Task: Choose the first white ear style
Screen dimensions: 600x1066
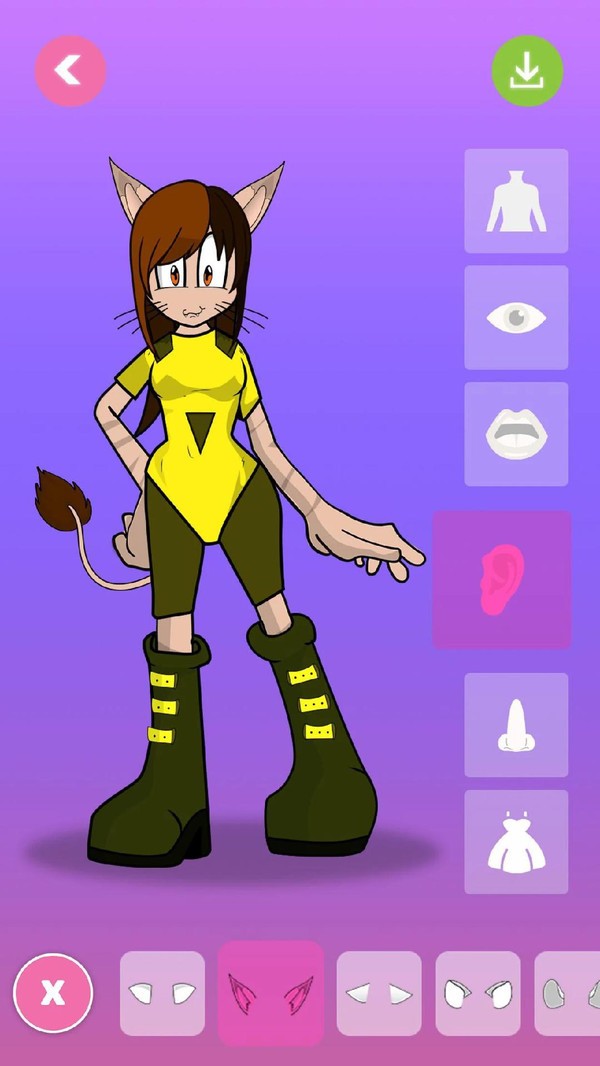Action: 162,993
